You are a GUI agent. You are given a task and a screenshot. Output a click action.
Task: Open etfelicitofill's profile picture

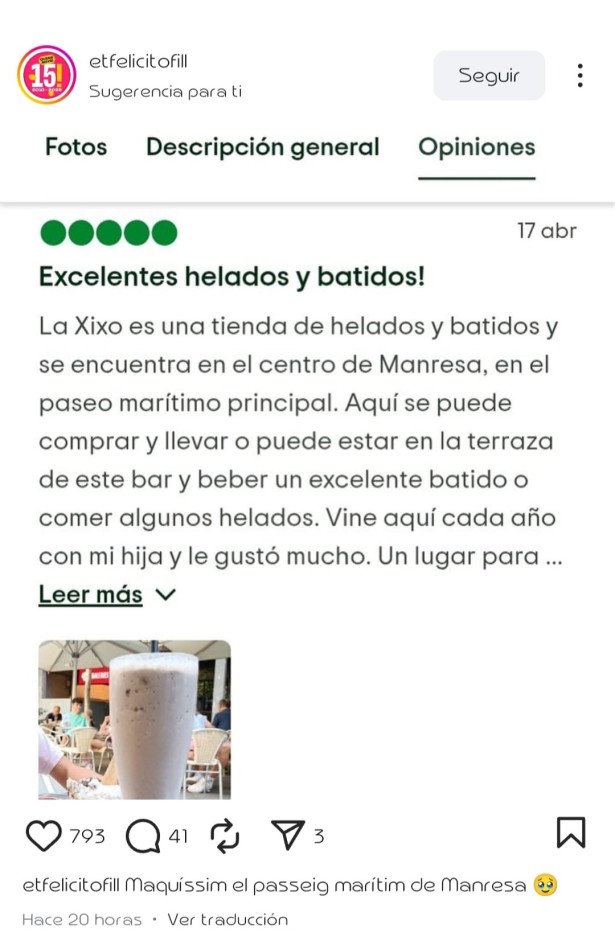[46, 75]
